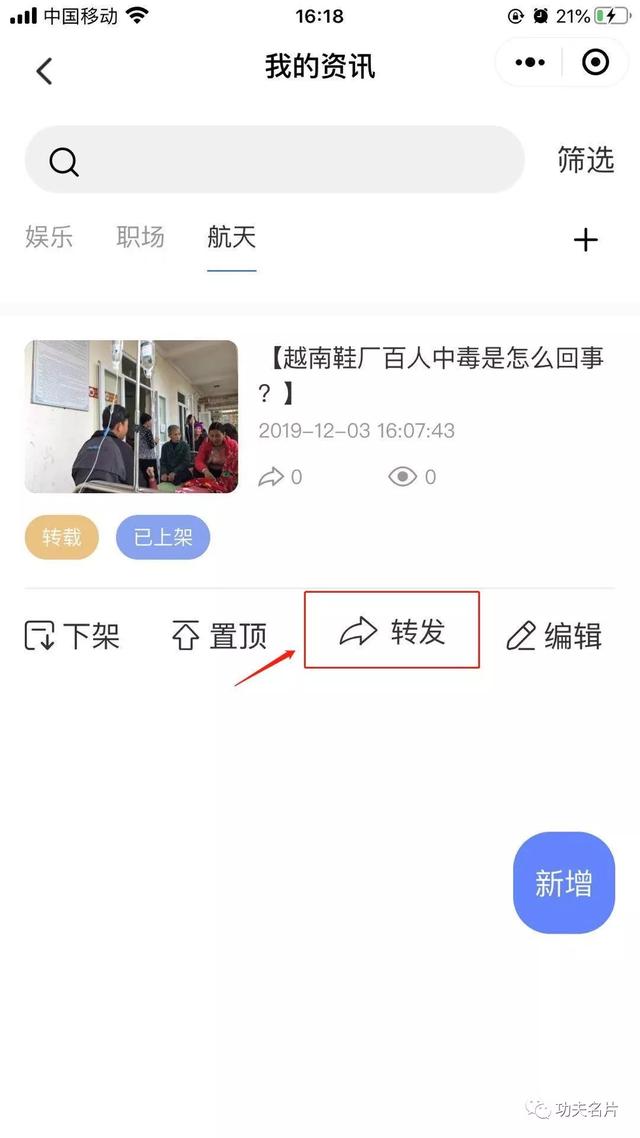The image size is (640, 1138).
Task: Select the 航天 tab
Action: pyautogui.click(x=231, y=237)
